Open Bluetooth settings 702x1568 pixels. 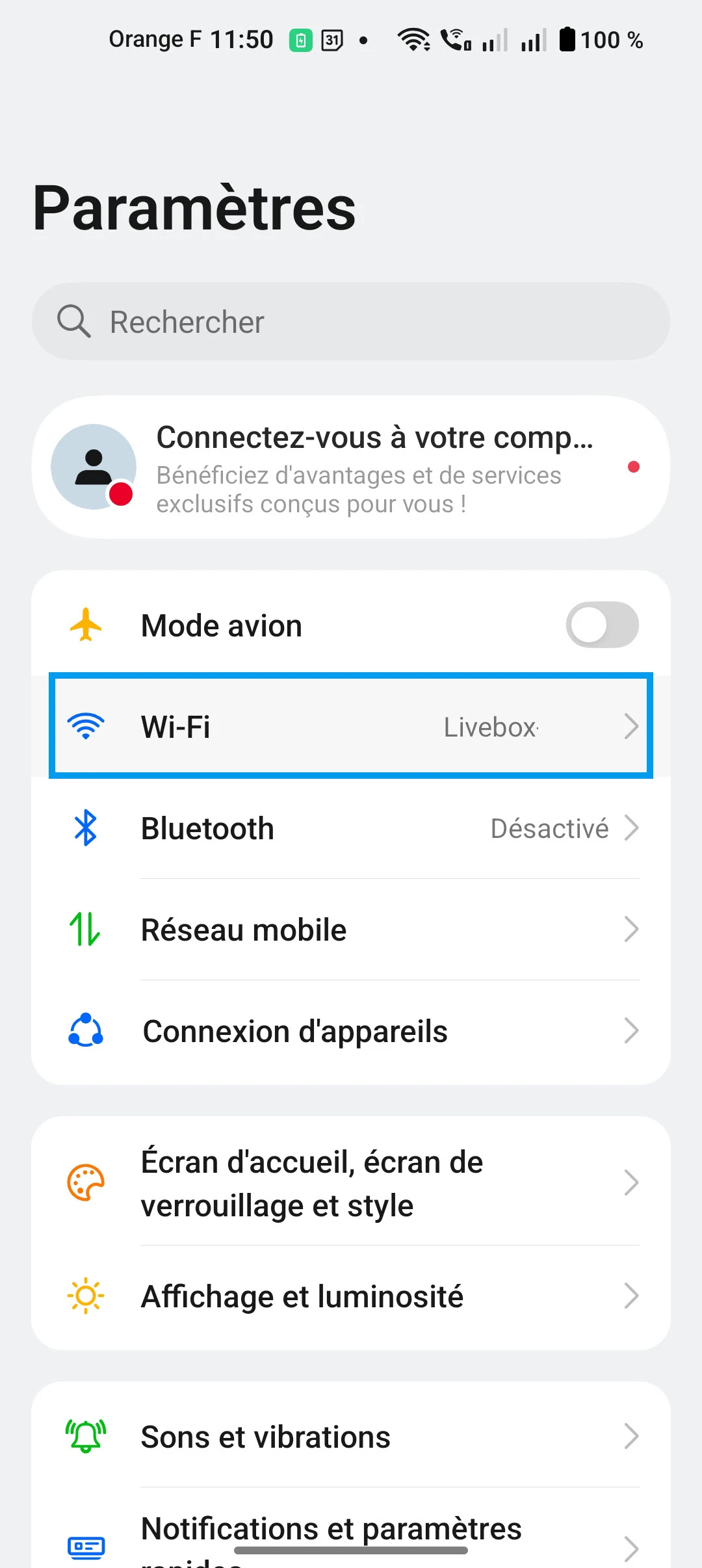[x=351, y=828]
